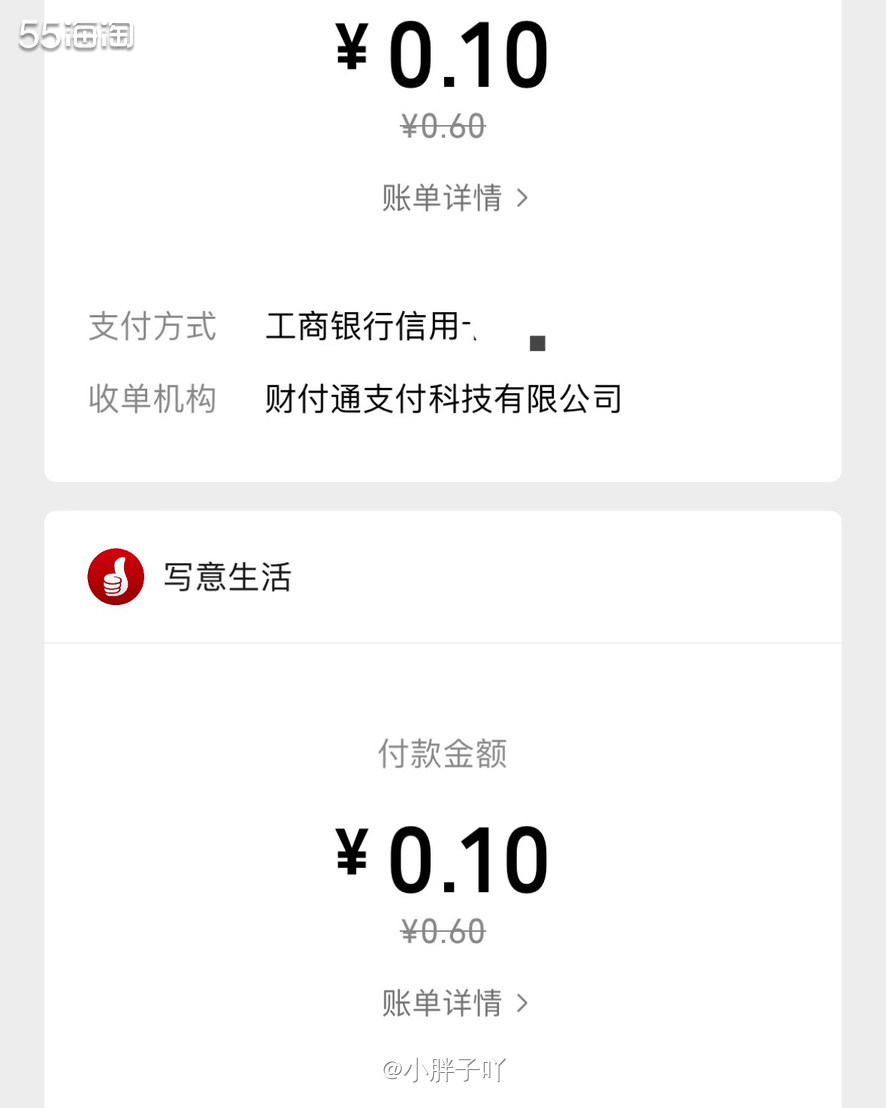Select the small square icon after 工商银行信用卡

pyautogui.click(x=537, y=343)
